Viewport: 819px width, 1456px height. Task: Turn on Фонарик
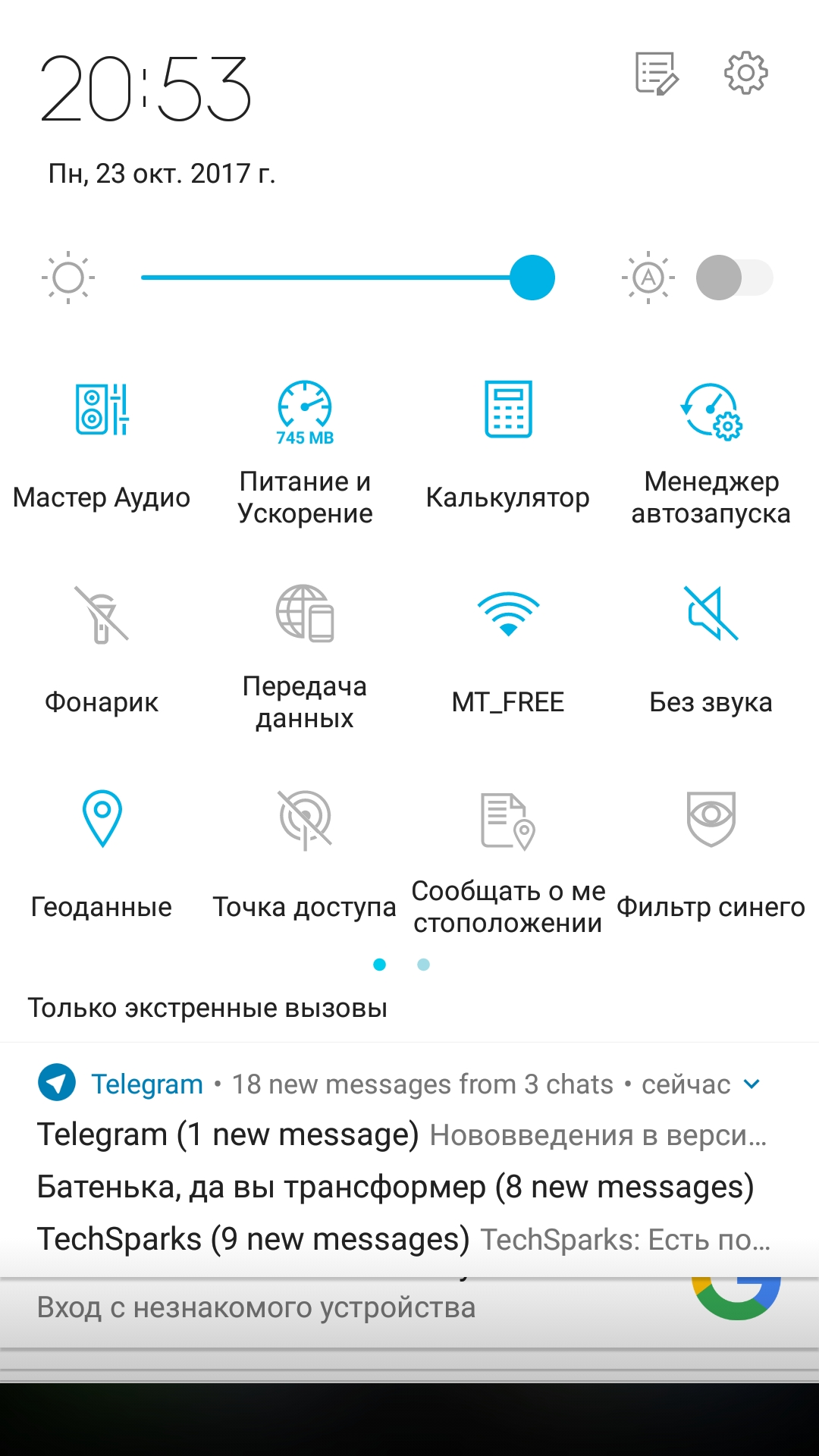[x=102, y=652]
